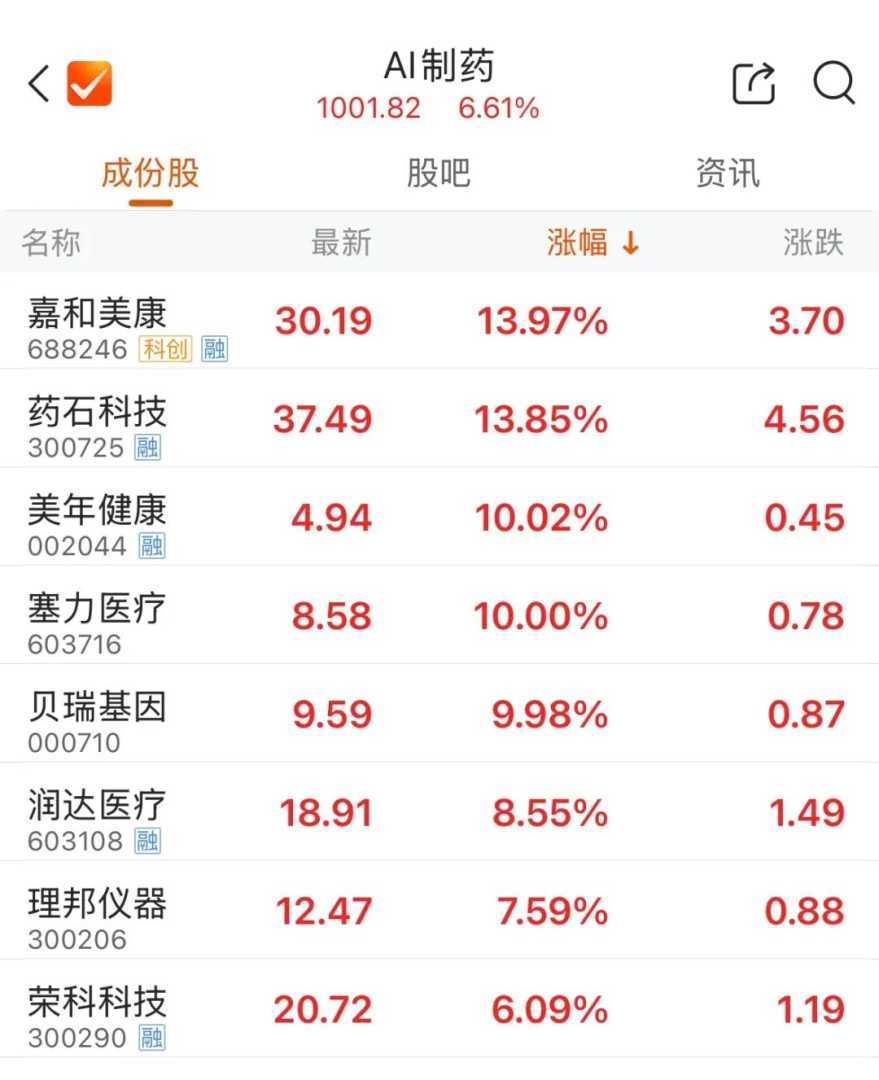The height and width of the screenshot is (1080, 879).
Task: Sort the list by 最新 price
Action: (x=341, y=243)
